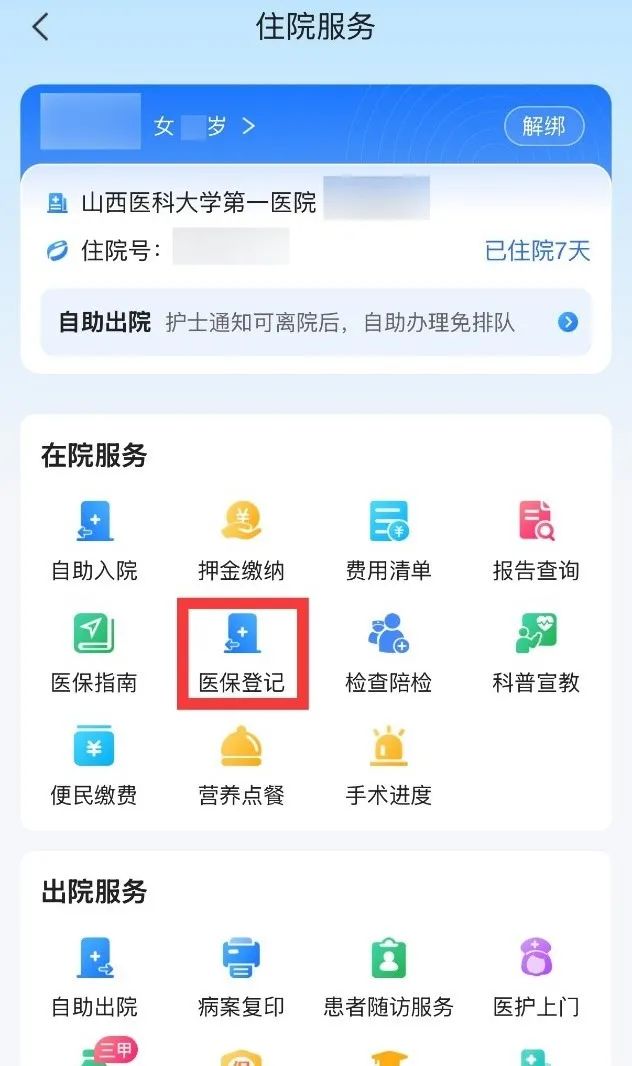The width and height of the screenshot is (632, 1066).
Task: Open 押金缴纳 deposit payment
Action: point(241,541)
